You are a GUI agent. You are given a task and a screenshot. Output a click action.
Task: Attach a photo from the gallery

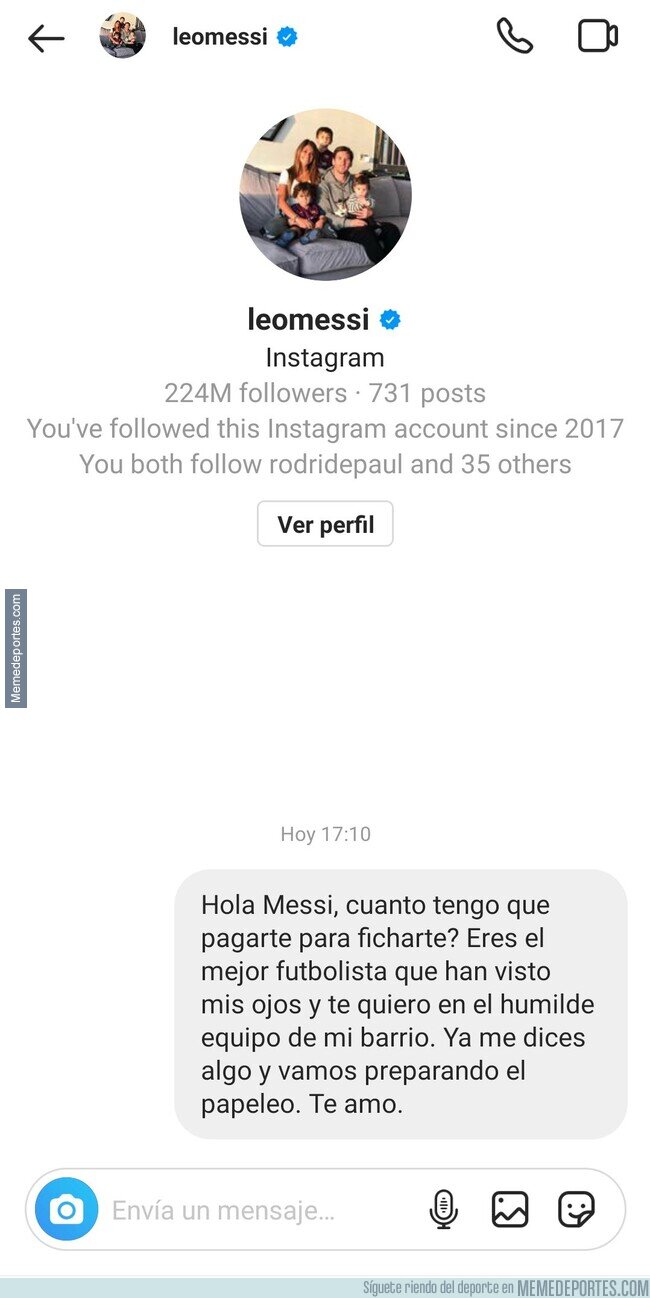[x=510, y=1210]
